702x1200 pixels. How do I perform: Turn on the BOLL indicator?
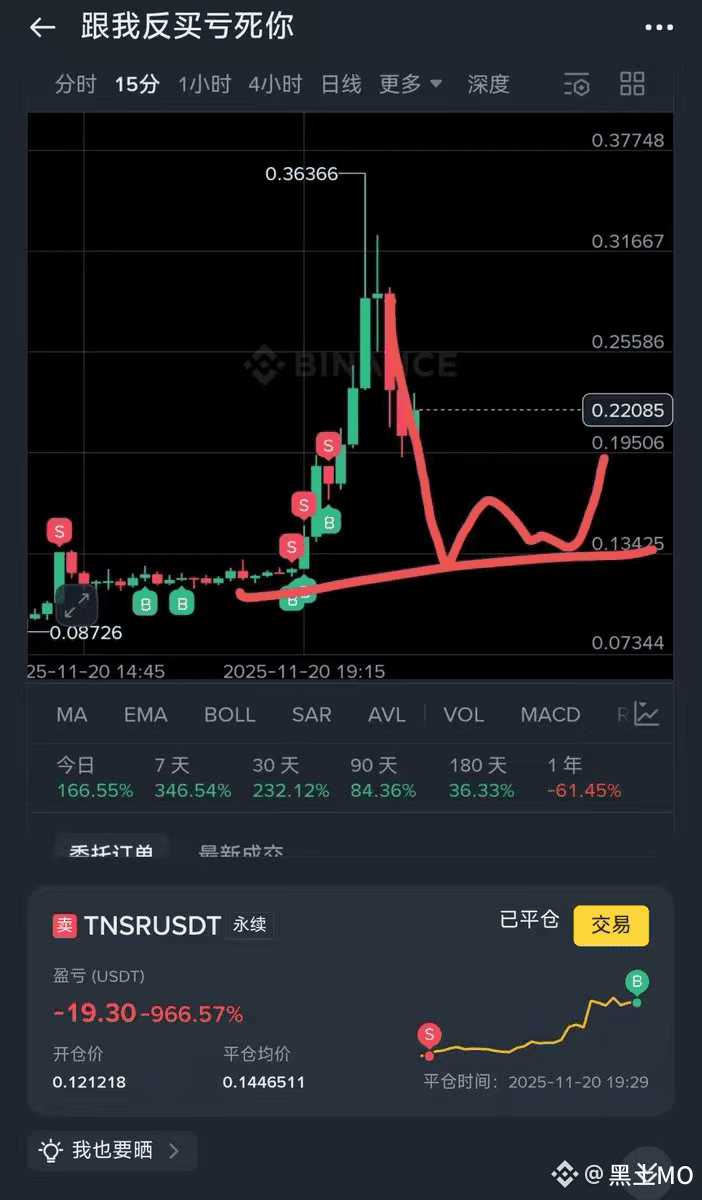(x=230, y=715)
